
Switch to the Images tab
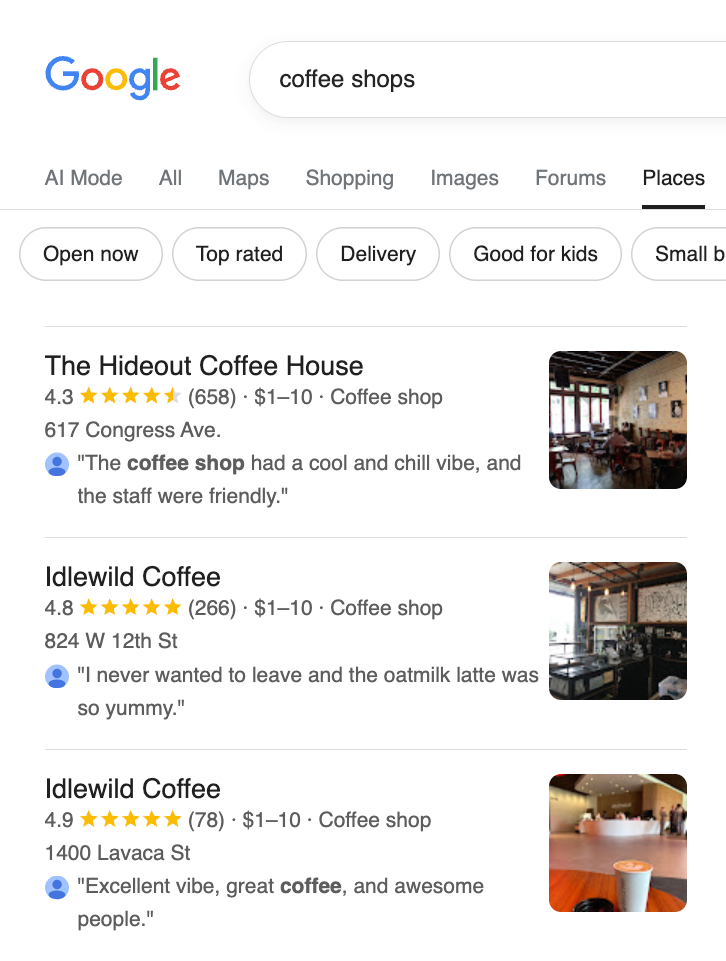pyautogui.click(x=464, y=178)
